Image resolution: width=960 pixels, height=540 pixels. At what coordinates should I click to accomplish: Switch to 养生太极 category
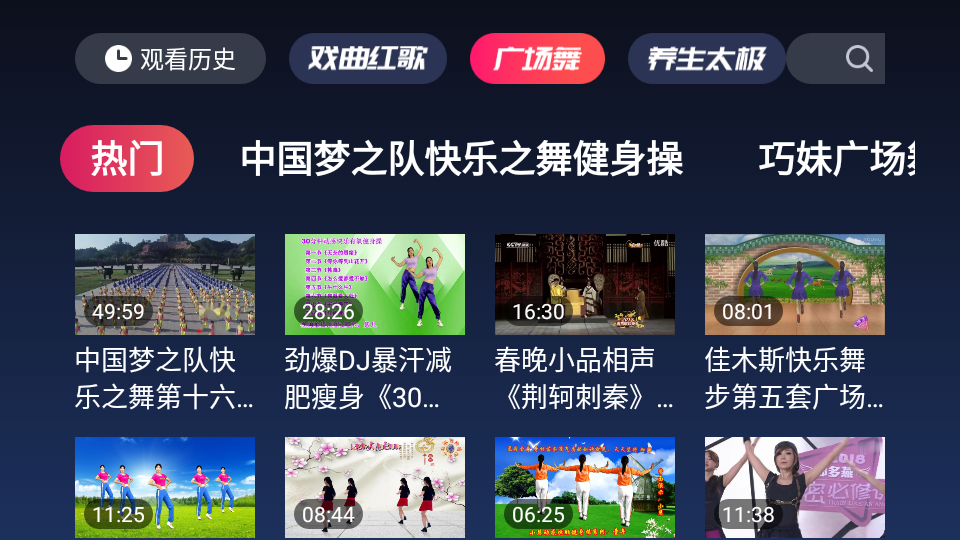click(x=706, y=59)
